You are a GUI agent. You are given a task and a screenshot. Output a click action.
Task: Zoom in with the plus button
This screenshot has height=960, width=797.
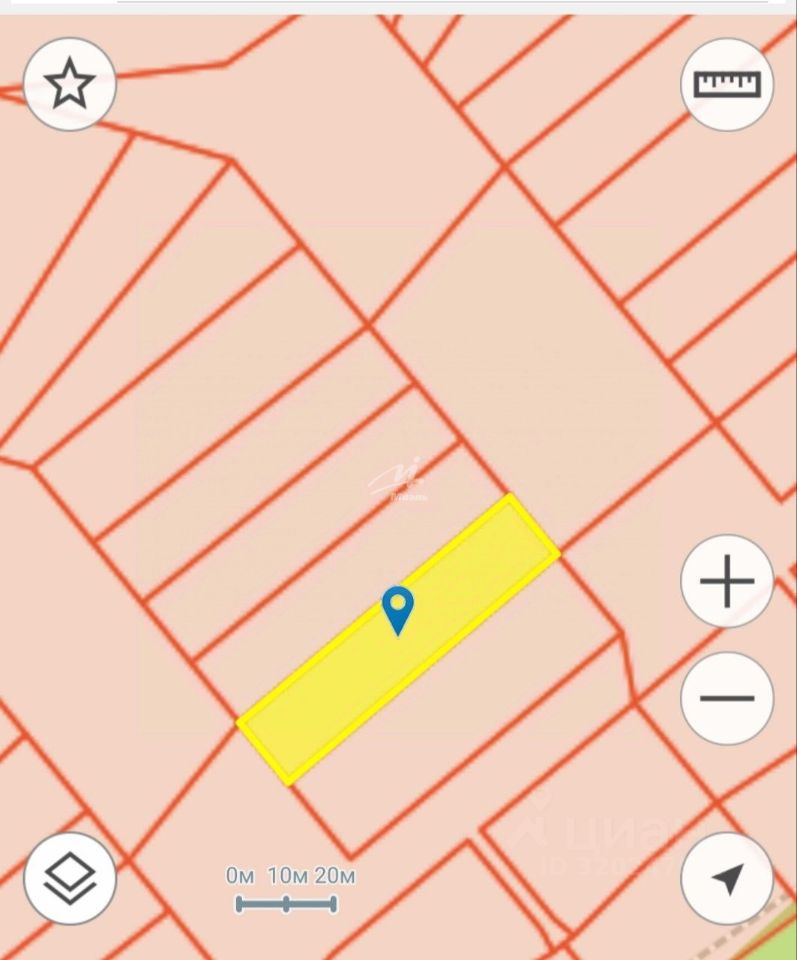coord(727,580)
